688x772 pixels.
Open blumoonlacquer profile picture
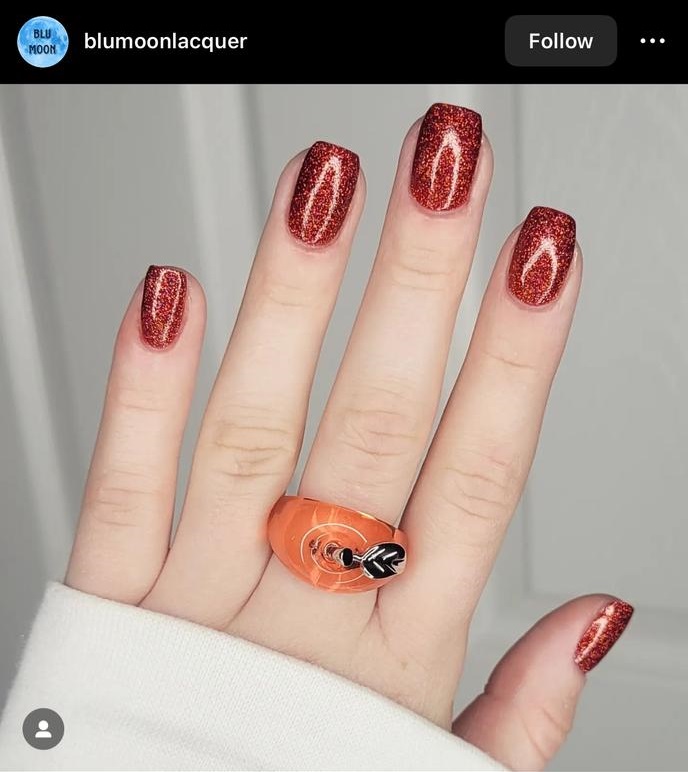(43, 41)
